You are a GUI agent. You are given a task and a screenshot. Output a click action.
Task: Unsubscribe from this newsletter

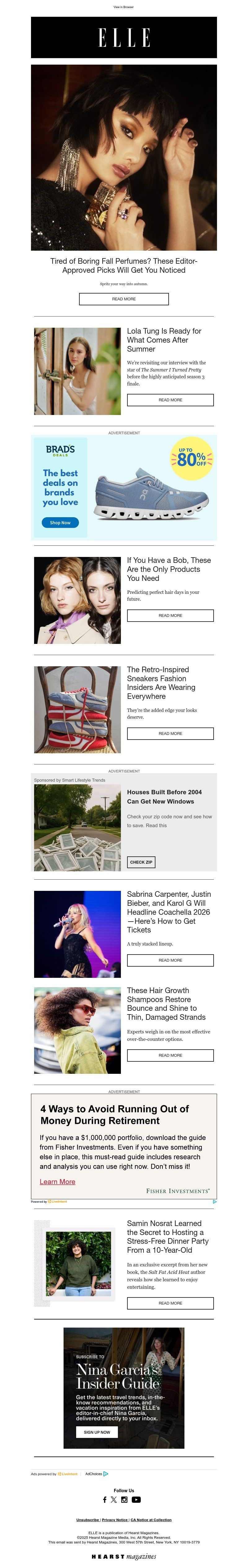87,1520
